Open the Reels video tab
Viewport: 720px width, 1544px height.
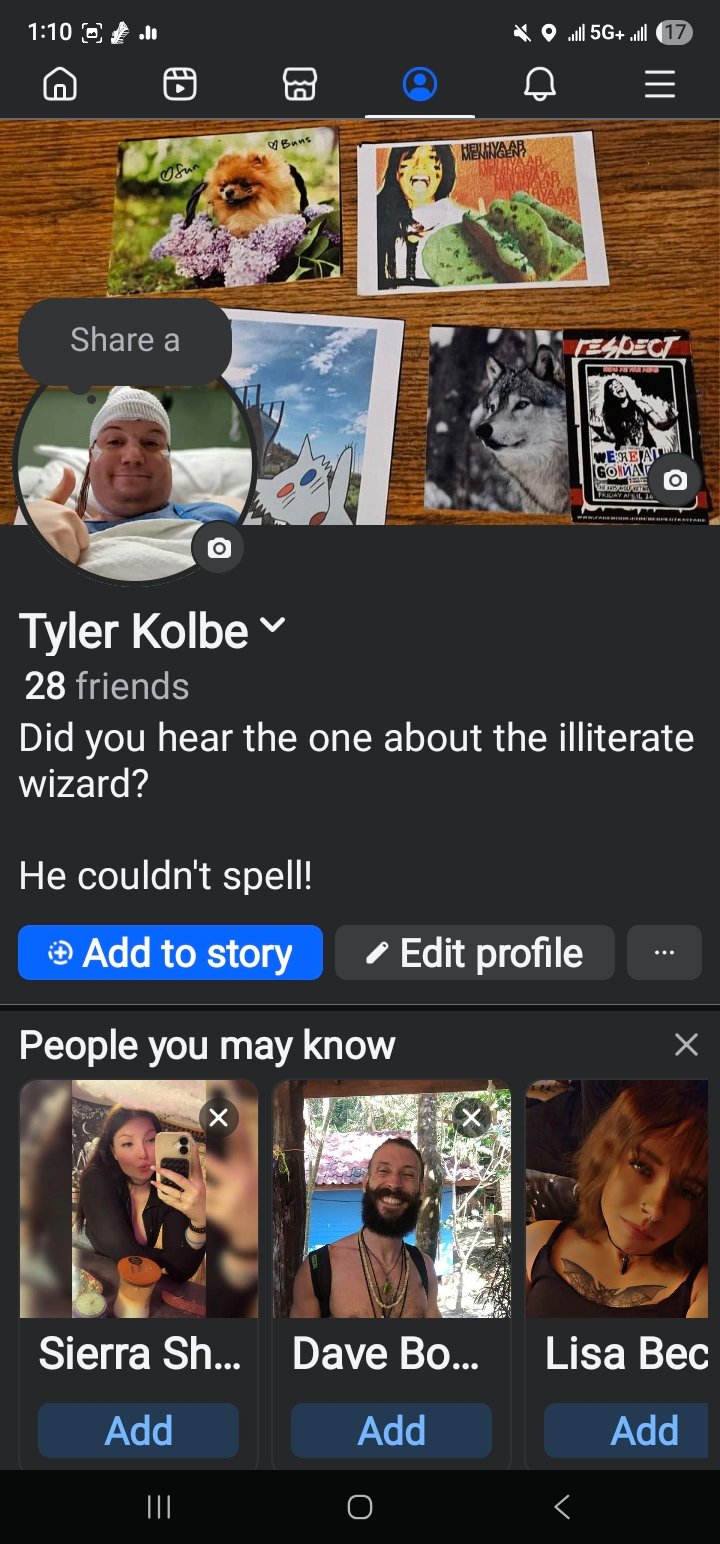(x=180, y=85)
